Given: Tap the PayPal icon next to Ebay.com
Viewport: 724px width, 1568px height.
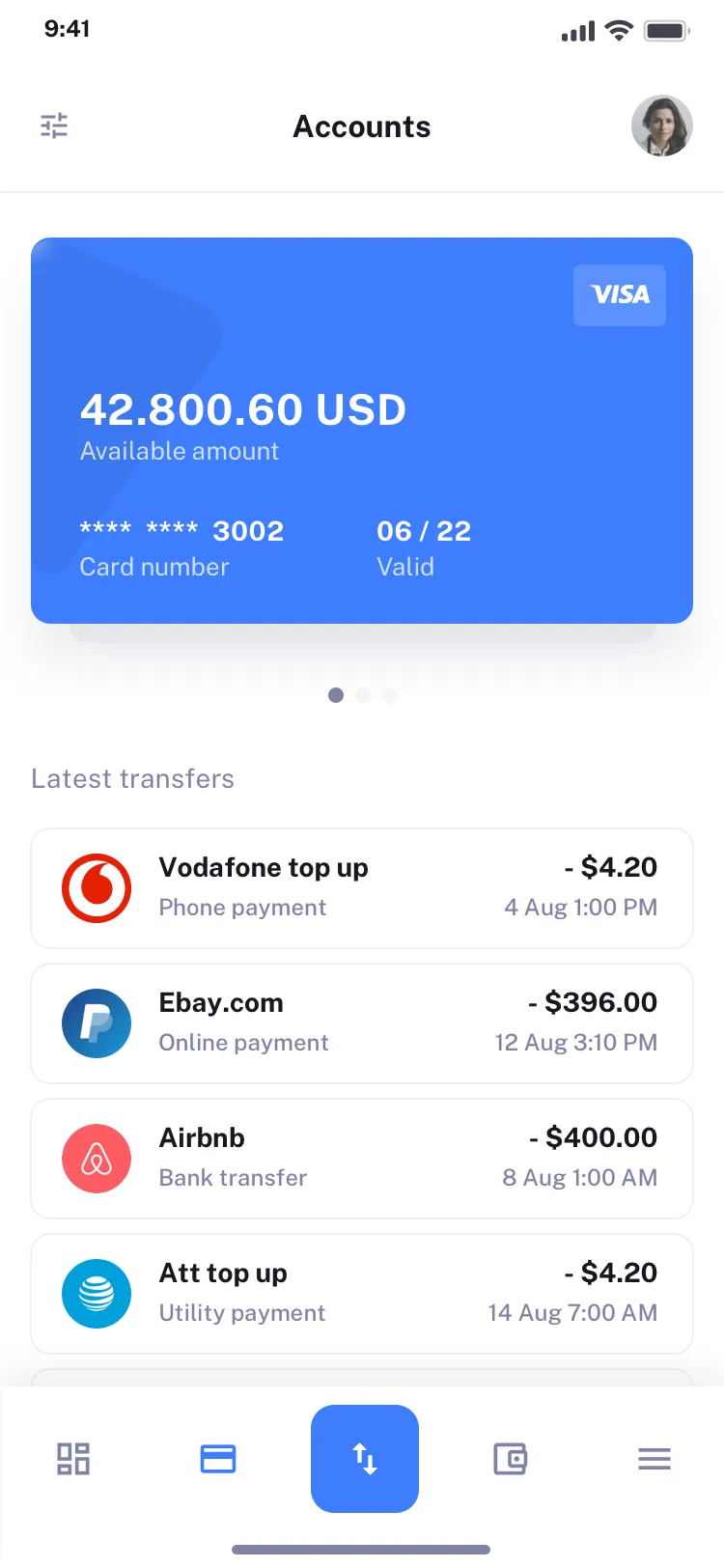Looking at the screenshot, I should [x=97, y=1022].
